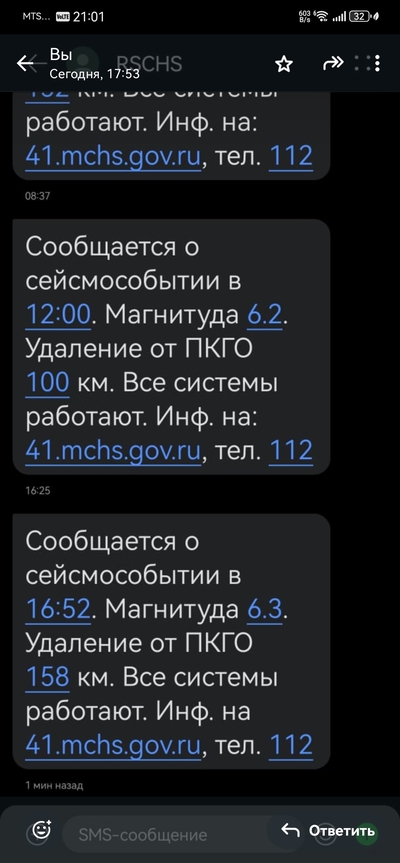
Task: Open 41.mchs.gov.ru link in the 16:52 message
Action: 113,745
